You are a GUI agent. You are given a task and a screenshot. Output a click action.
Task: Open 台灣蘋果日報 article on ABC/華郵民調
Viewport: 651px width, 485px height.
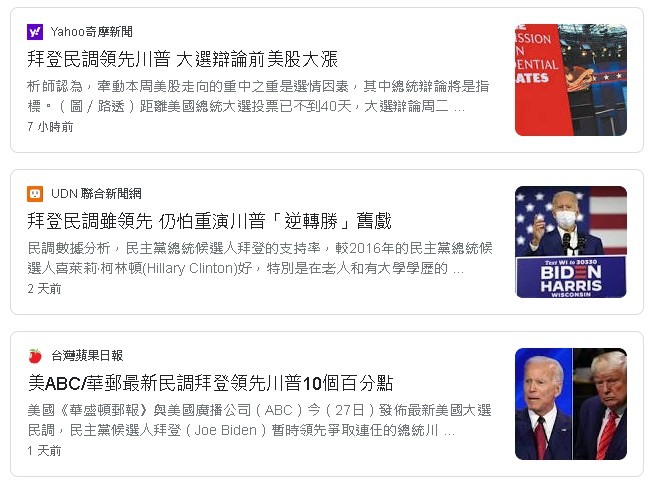pyautogui.click(x=210, y=383)
